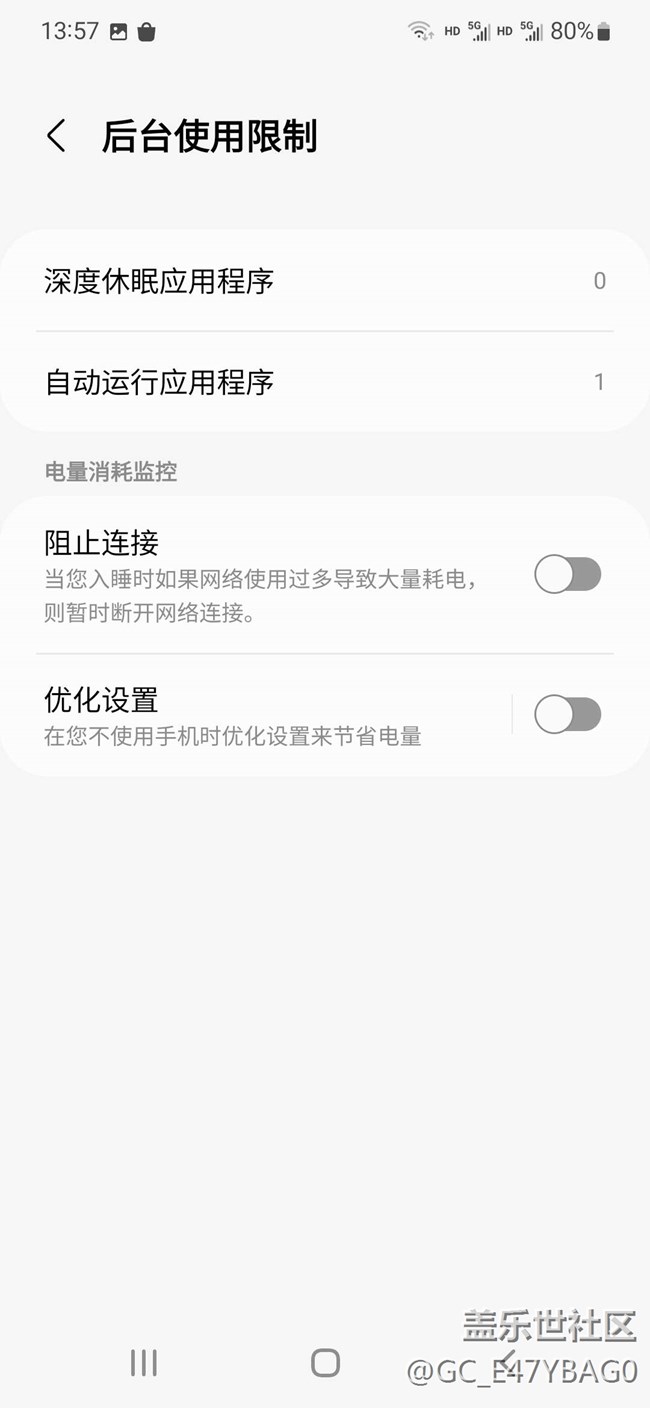Open 自动运行应用程序 list
Image resolution: width=650 pixels, height=1408 pixels.
[325, 382]
